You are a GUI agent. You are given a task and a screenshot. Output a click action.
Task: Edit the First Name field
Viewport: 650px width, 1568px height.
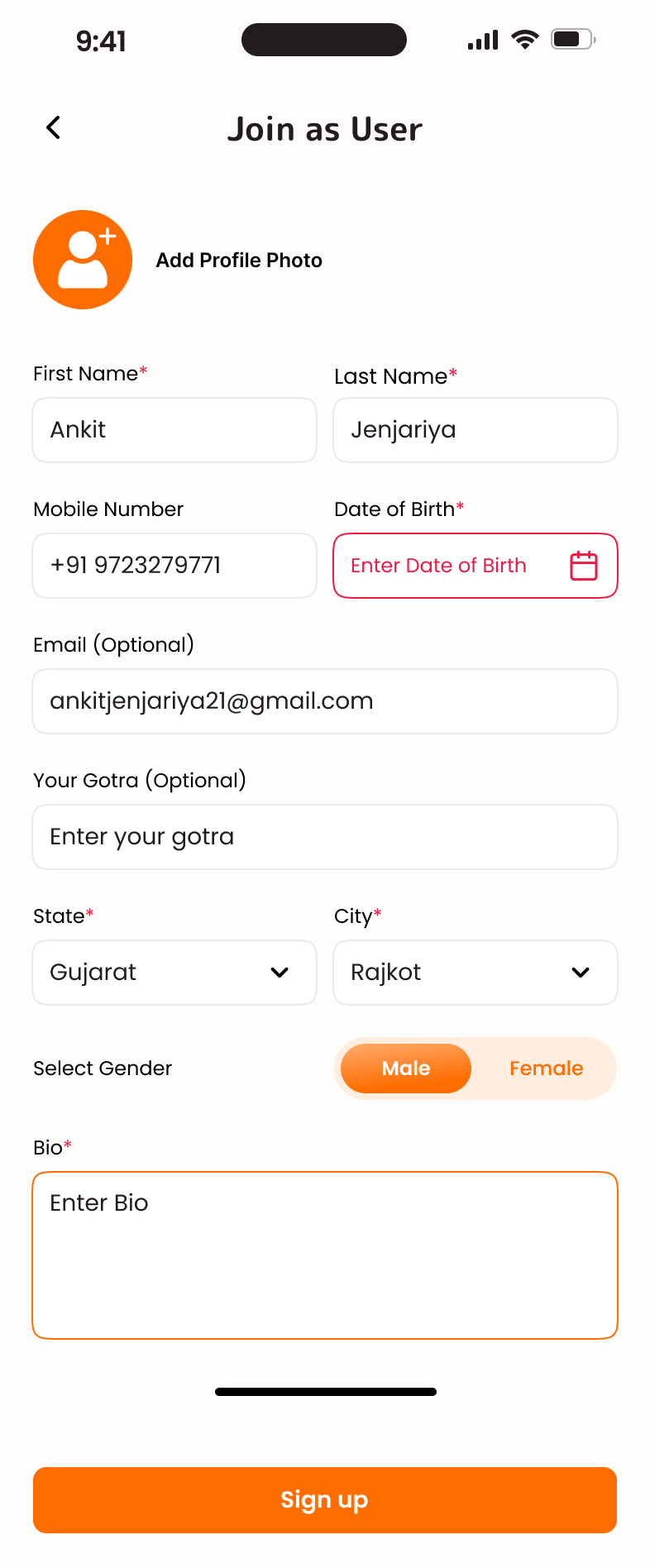(174, 430)
